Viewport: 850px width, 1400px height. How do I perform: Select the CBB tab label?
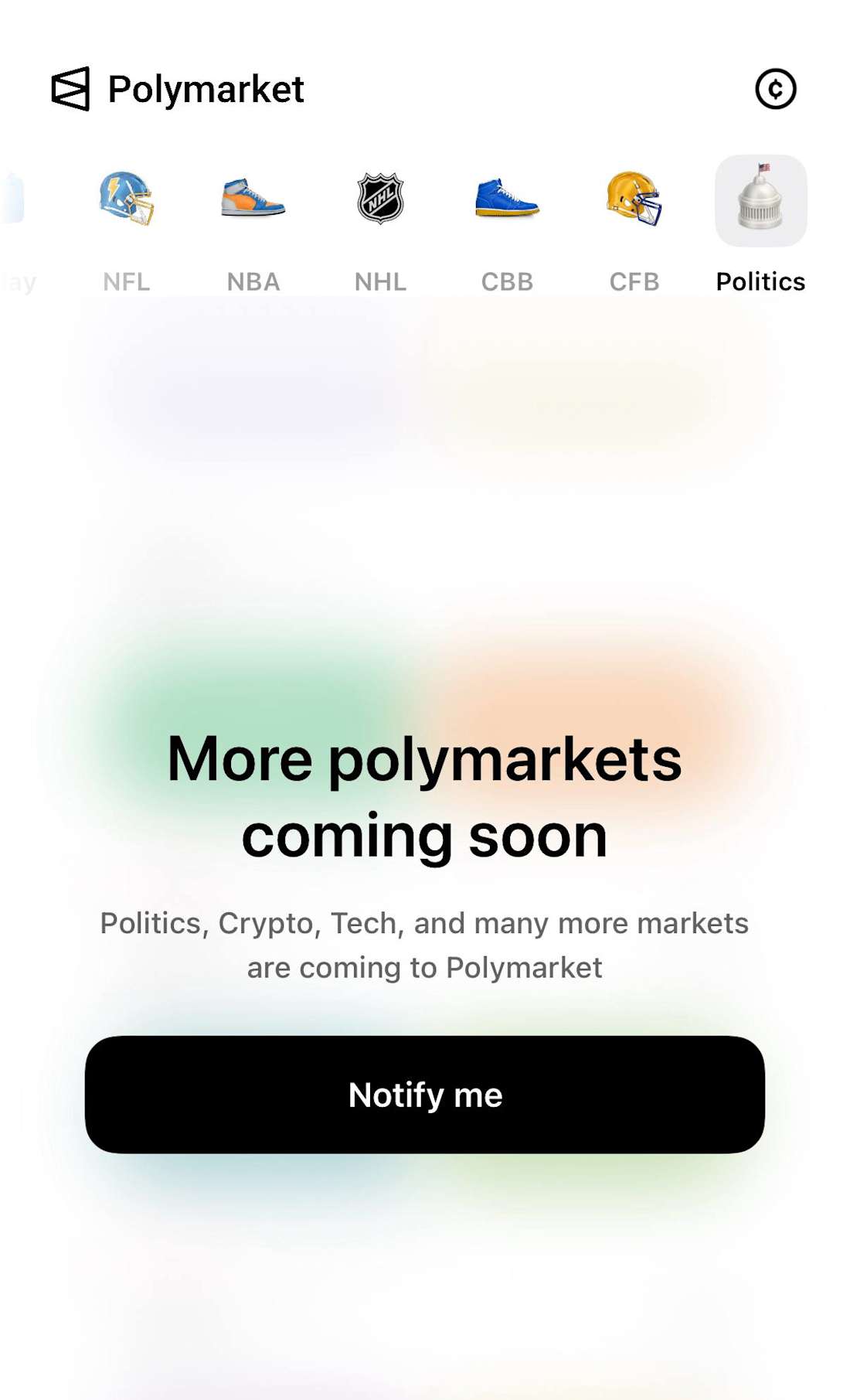[507, 281]
